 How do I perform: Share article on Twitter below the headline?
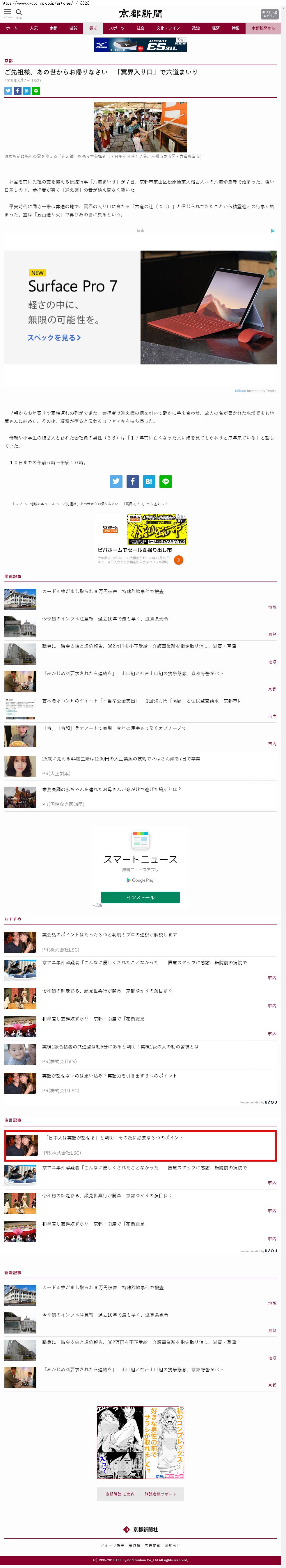[8, 91]
